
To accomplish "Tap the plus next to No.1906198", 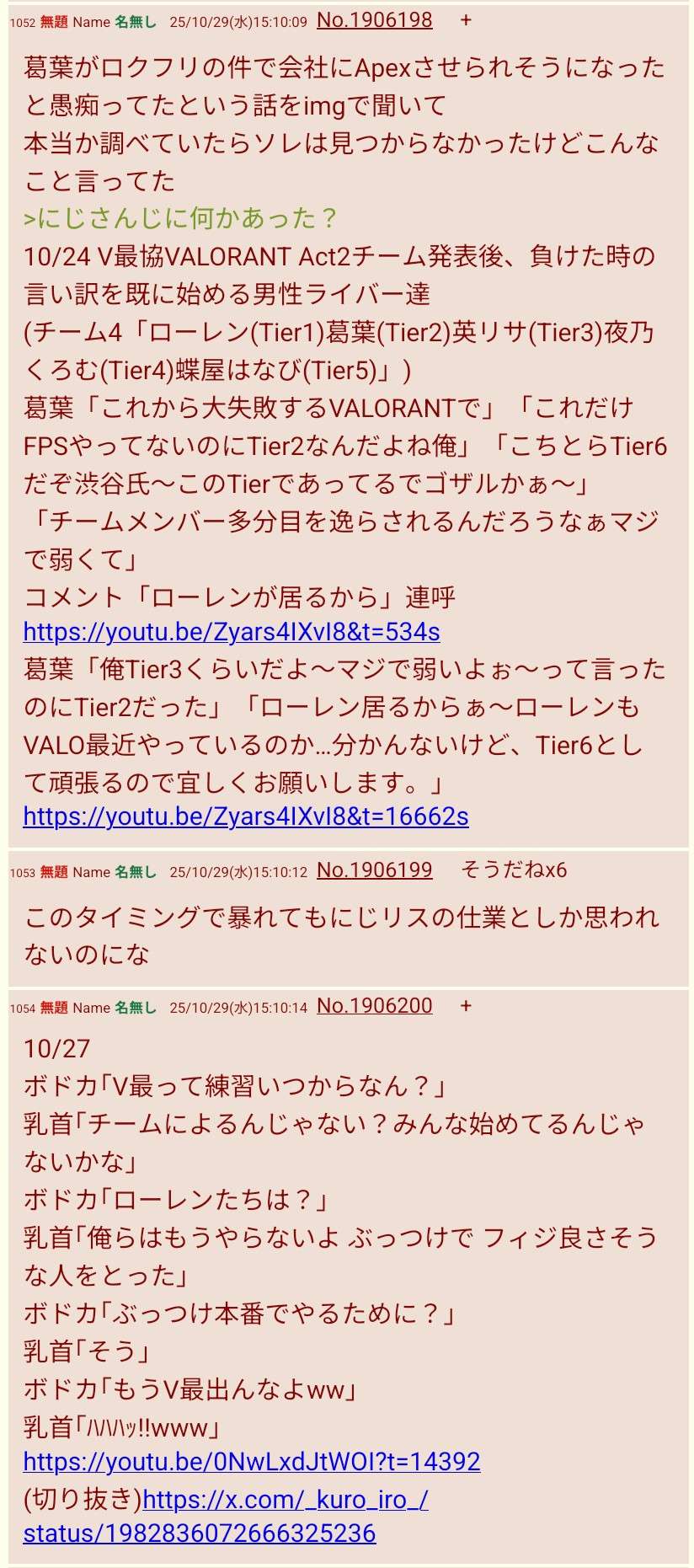I will [466, 21].
